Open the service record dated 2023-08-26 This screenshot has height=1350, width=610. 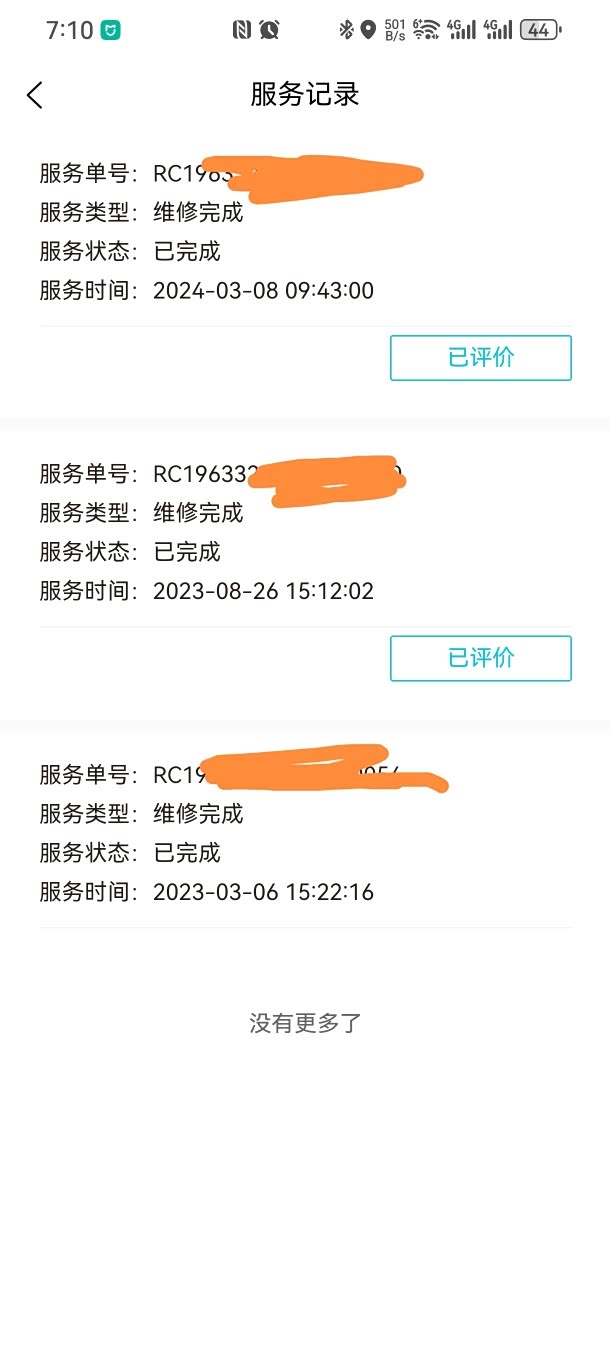[305, 532]
